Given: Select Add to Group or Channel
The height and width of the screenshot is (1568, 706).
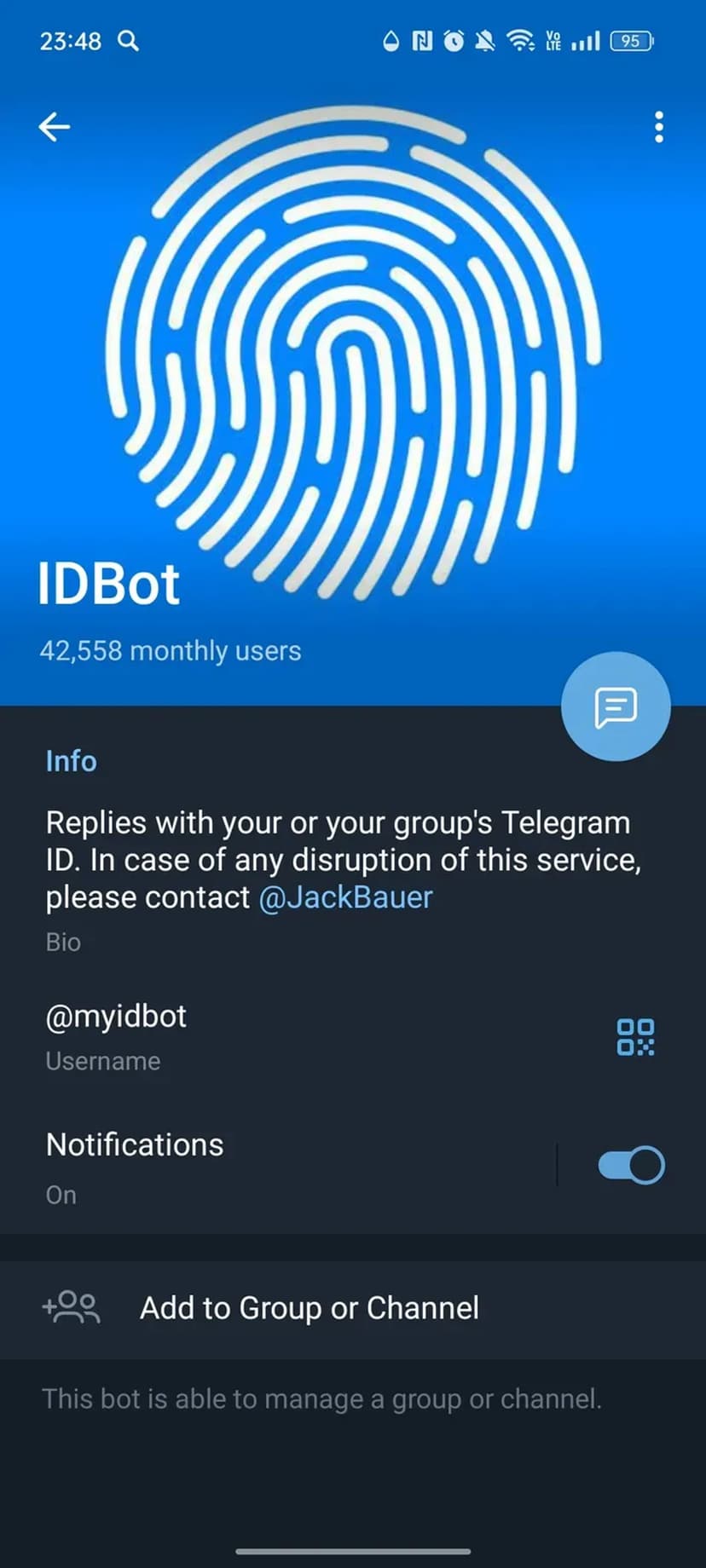Looking at the screenshot, I should click(x=309, y=1308).
